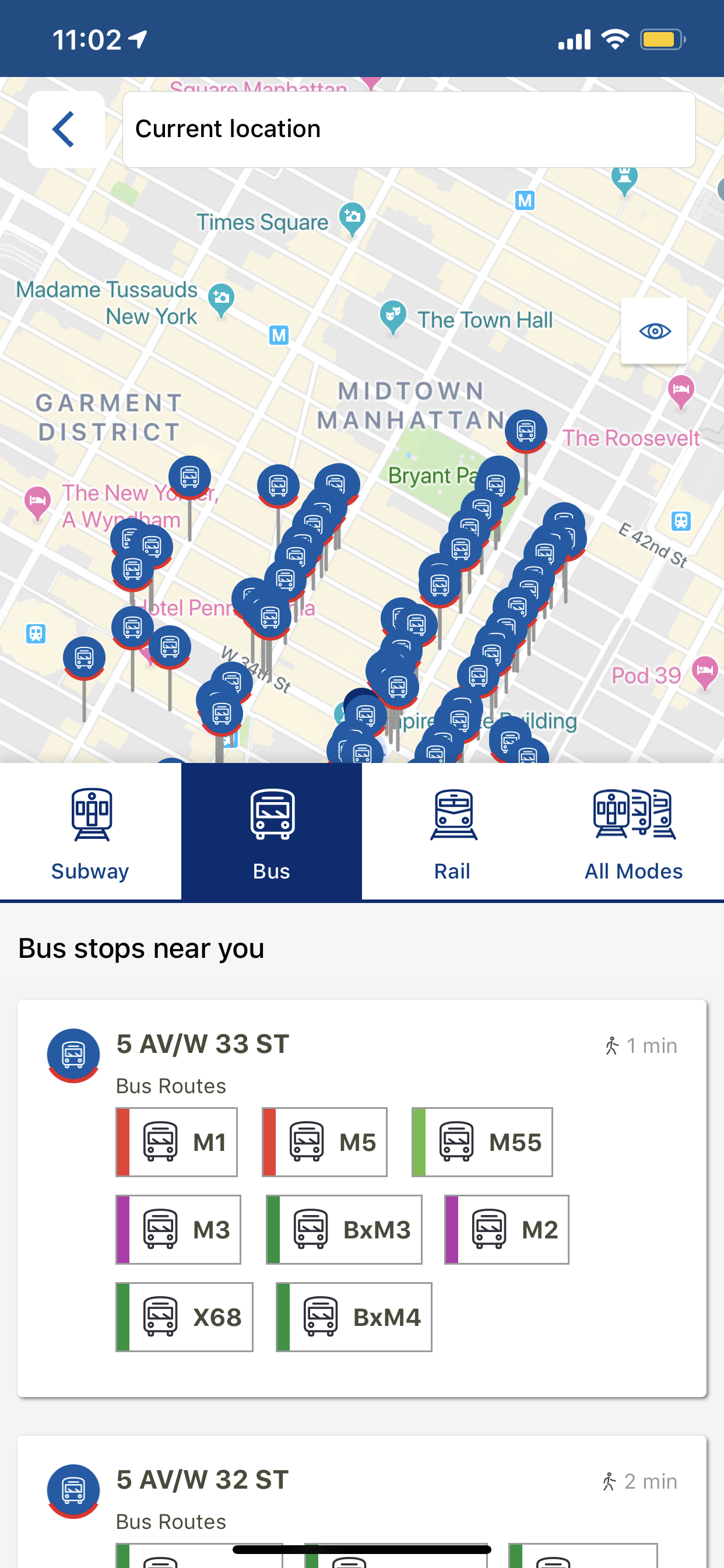
Task: Open the BxM3 bus route
Action: [x=344, y=1230]
